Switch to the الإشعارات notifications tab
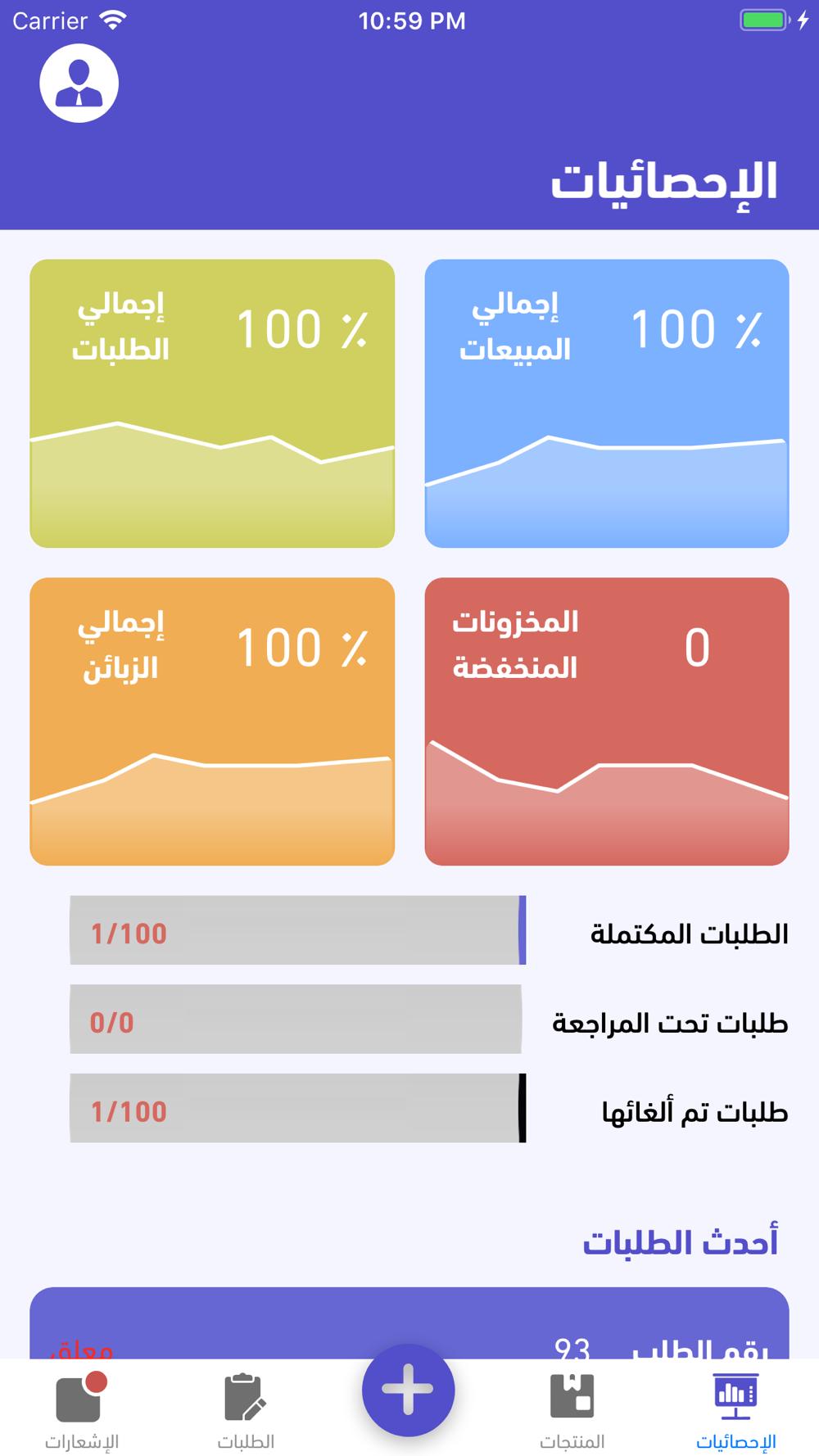819x1456 pixels. pos(82,1412)
